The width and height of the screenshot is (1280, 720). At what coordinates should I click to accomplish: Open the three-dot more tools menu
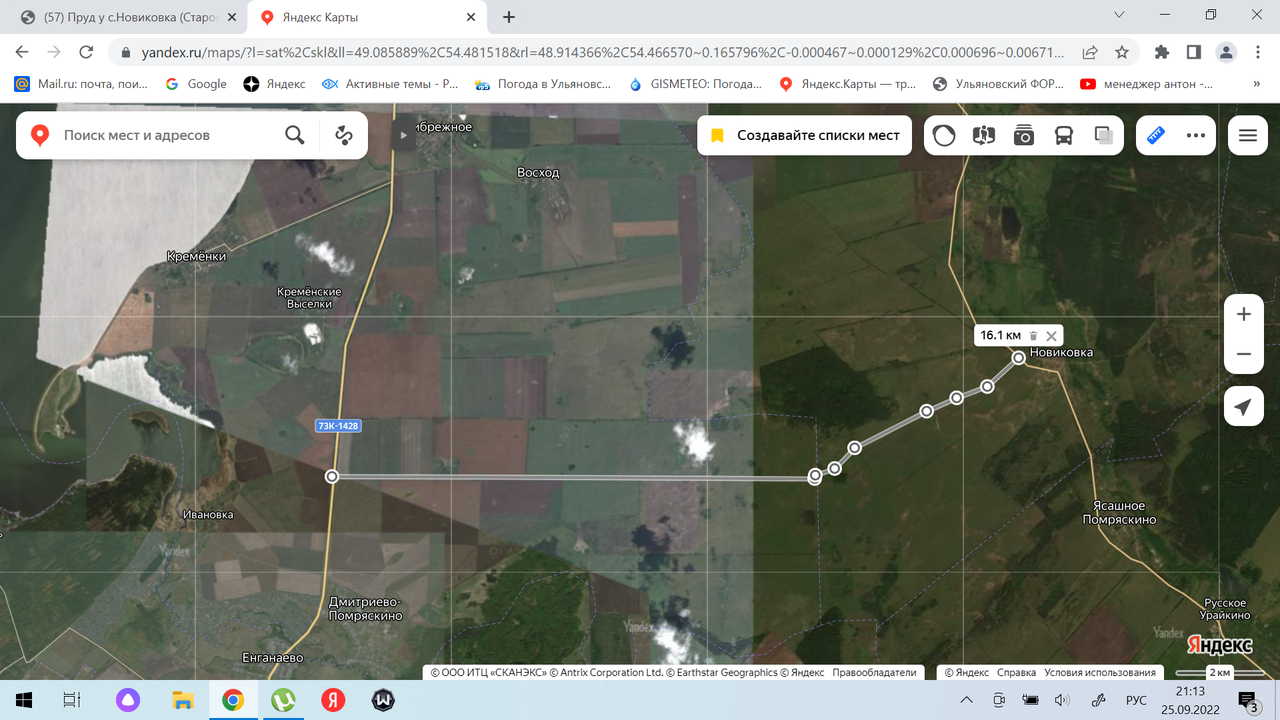(x=1196, y=135)
